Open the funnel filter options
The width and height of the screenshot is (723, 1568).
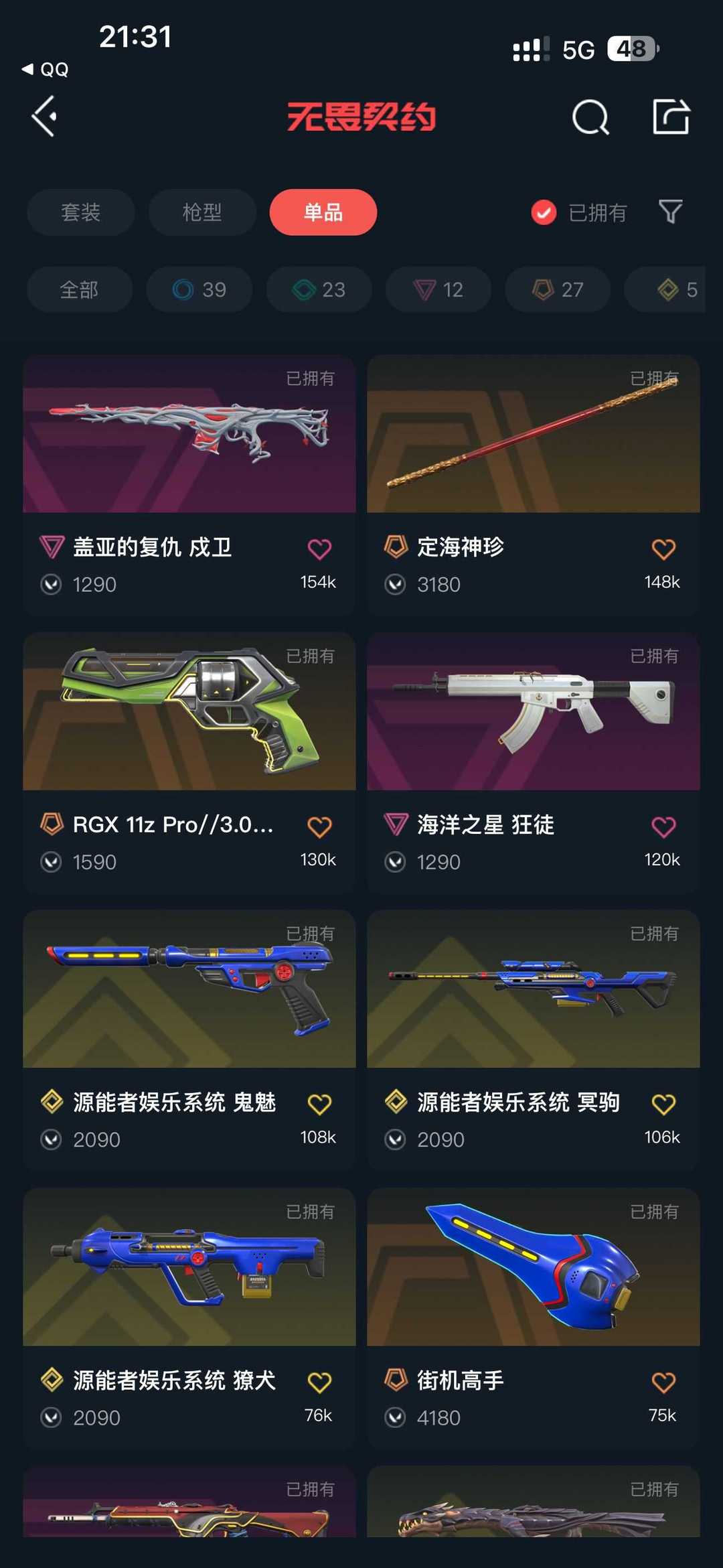670,212
